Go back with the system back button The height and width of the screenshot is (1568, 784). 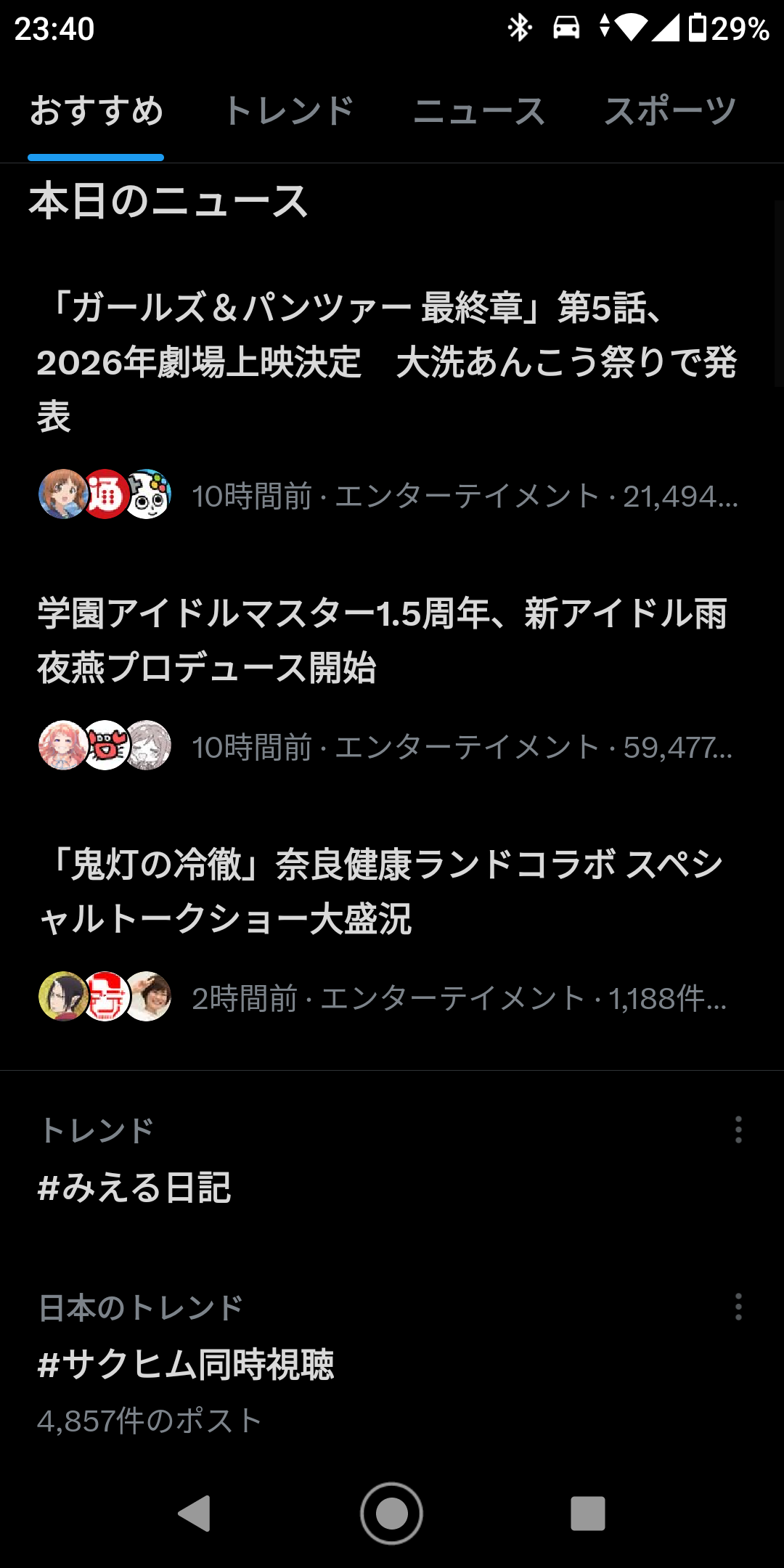(x=195, y=1513)
